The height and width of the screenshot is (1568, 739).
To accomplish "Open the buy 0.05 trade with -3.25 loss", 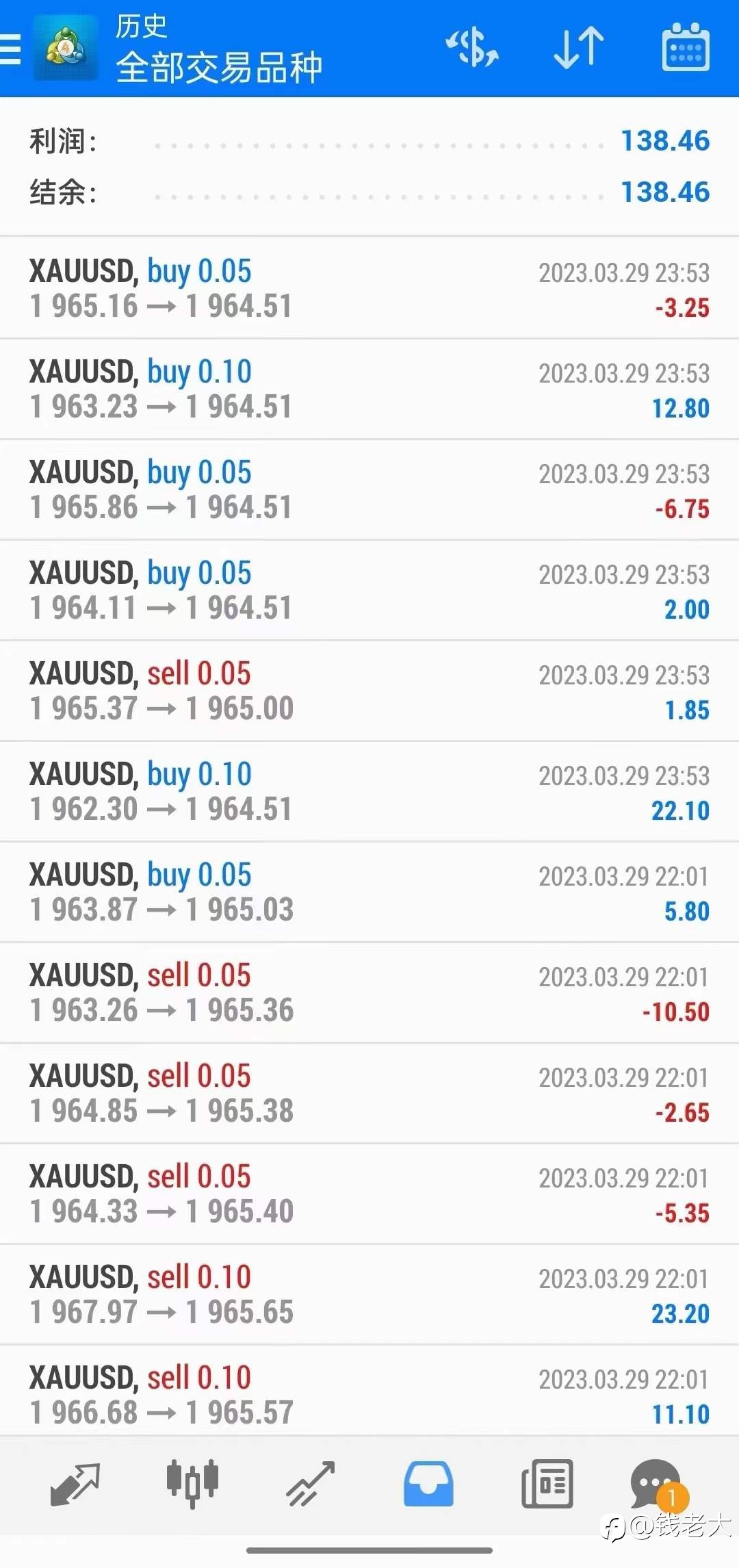I will (369, 288).
